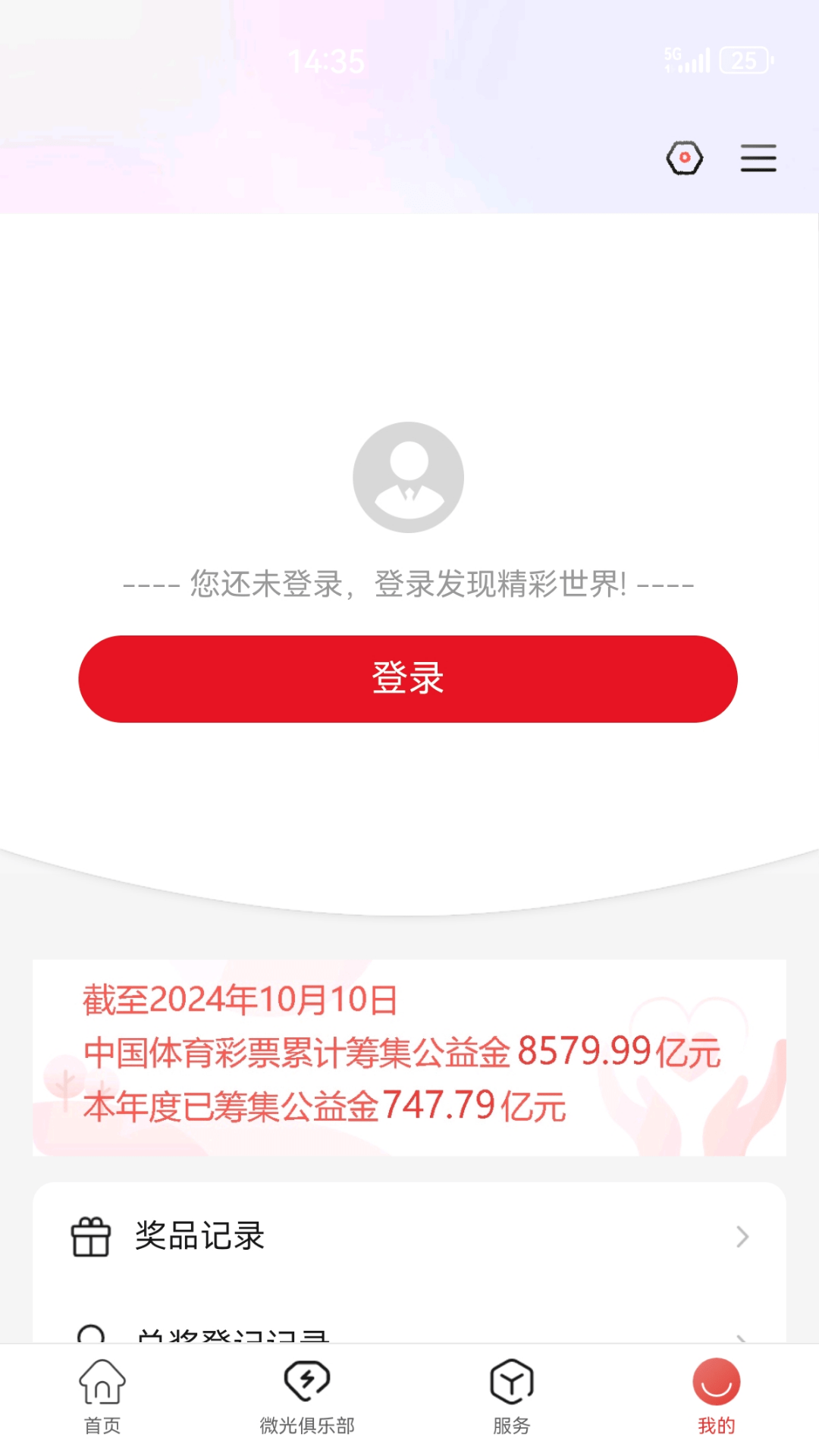The width and height of the screenshot is (819, 1456).
Task: Open the 奖品记录 list row
Action: [409, 1236]
